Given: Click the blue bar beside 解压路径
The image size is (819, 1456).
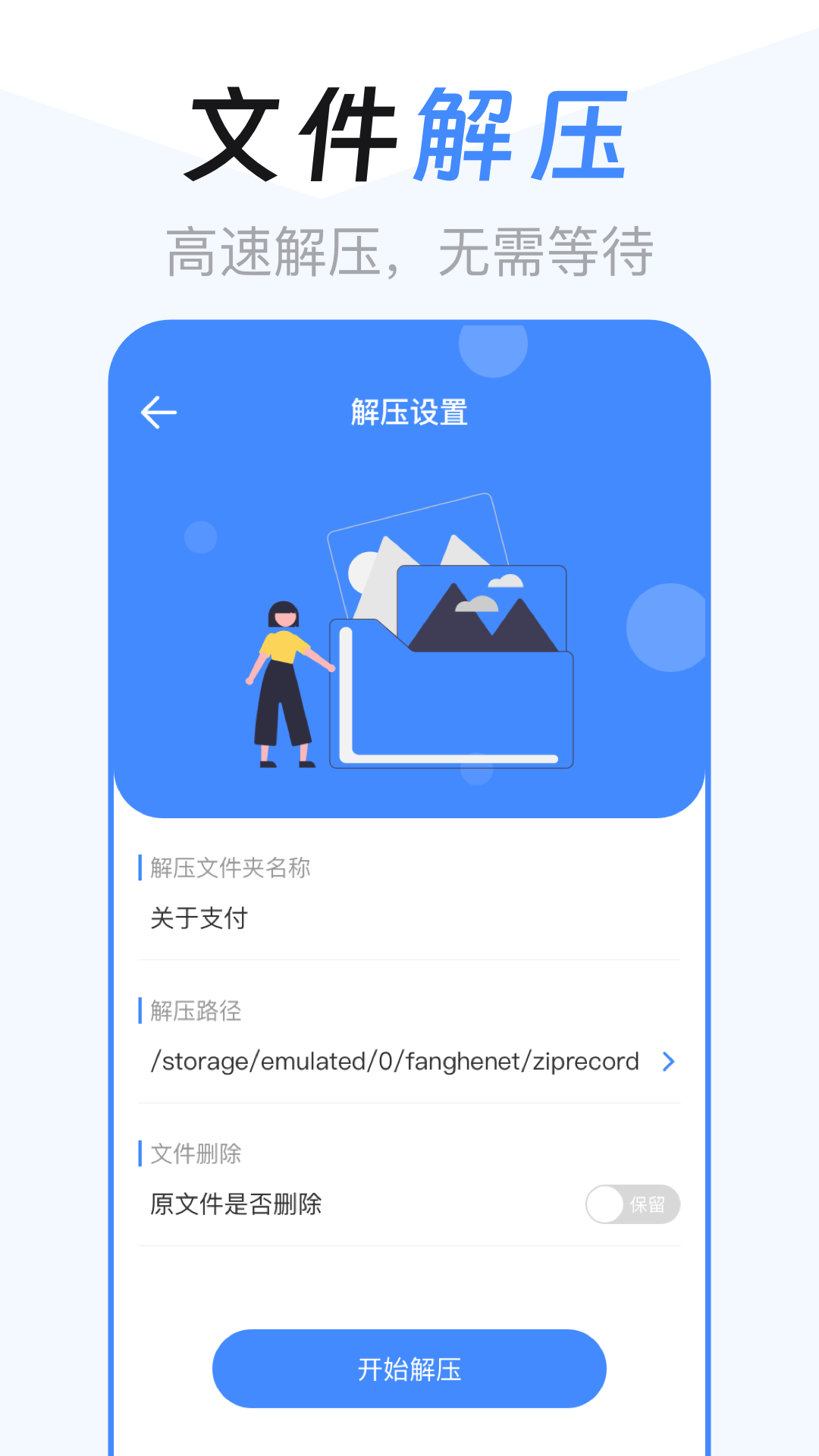Looking at the screenshot, I should pos(140,1010).
